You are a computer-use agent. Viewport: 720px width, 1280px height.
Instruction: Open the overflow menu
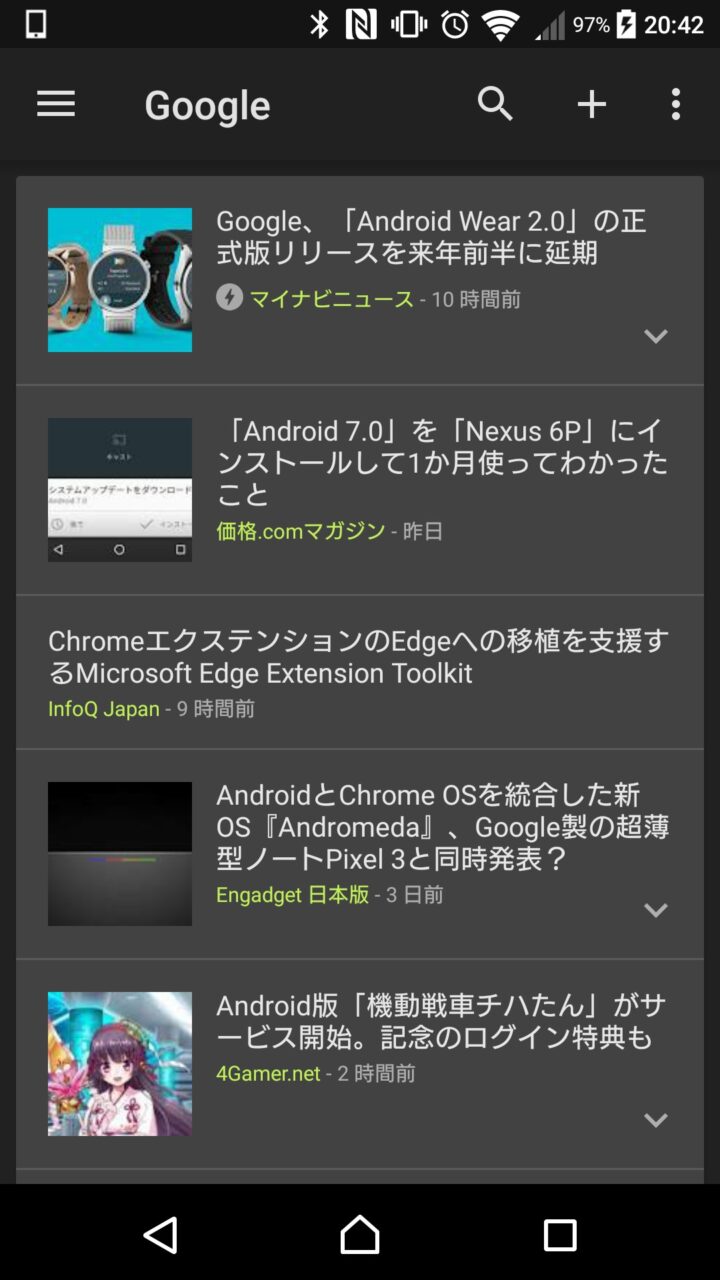676,104
